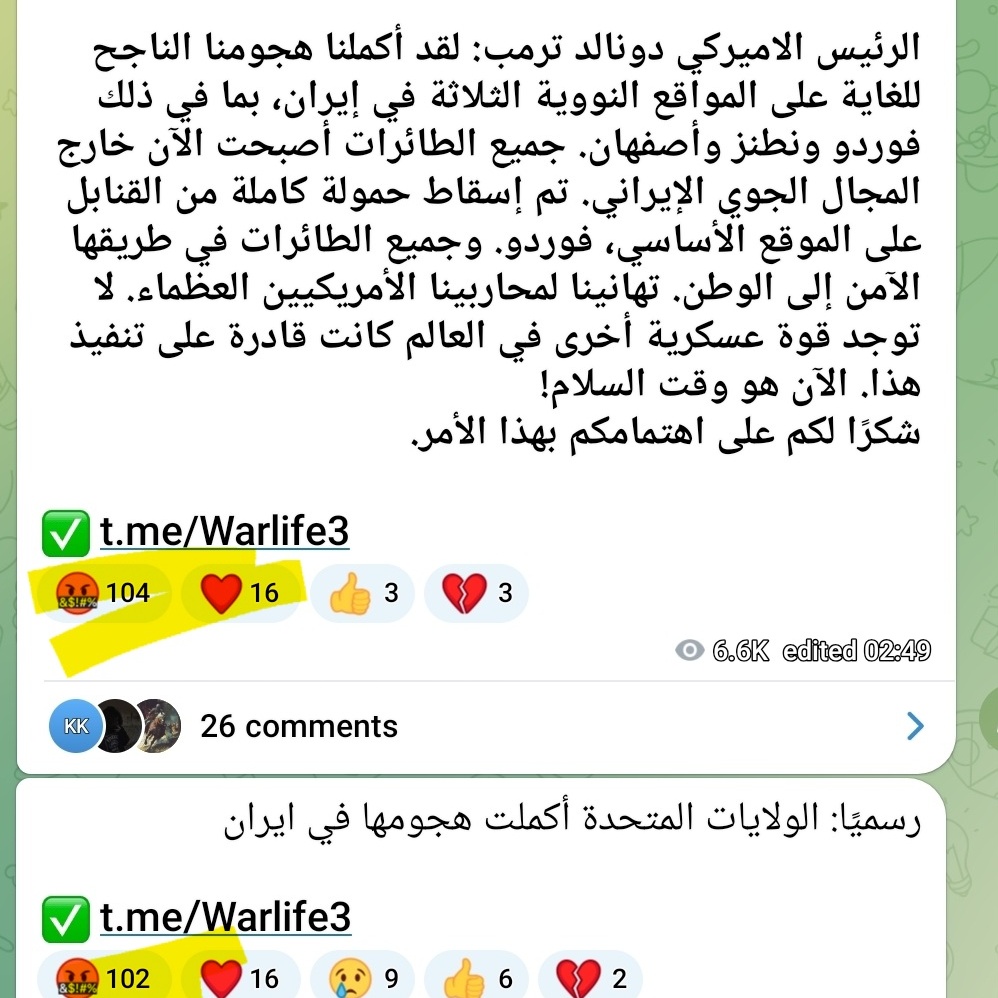Add angry reaction showing 102
998x998 pixels.
point(104,977)
